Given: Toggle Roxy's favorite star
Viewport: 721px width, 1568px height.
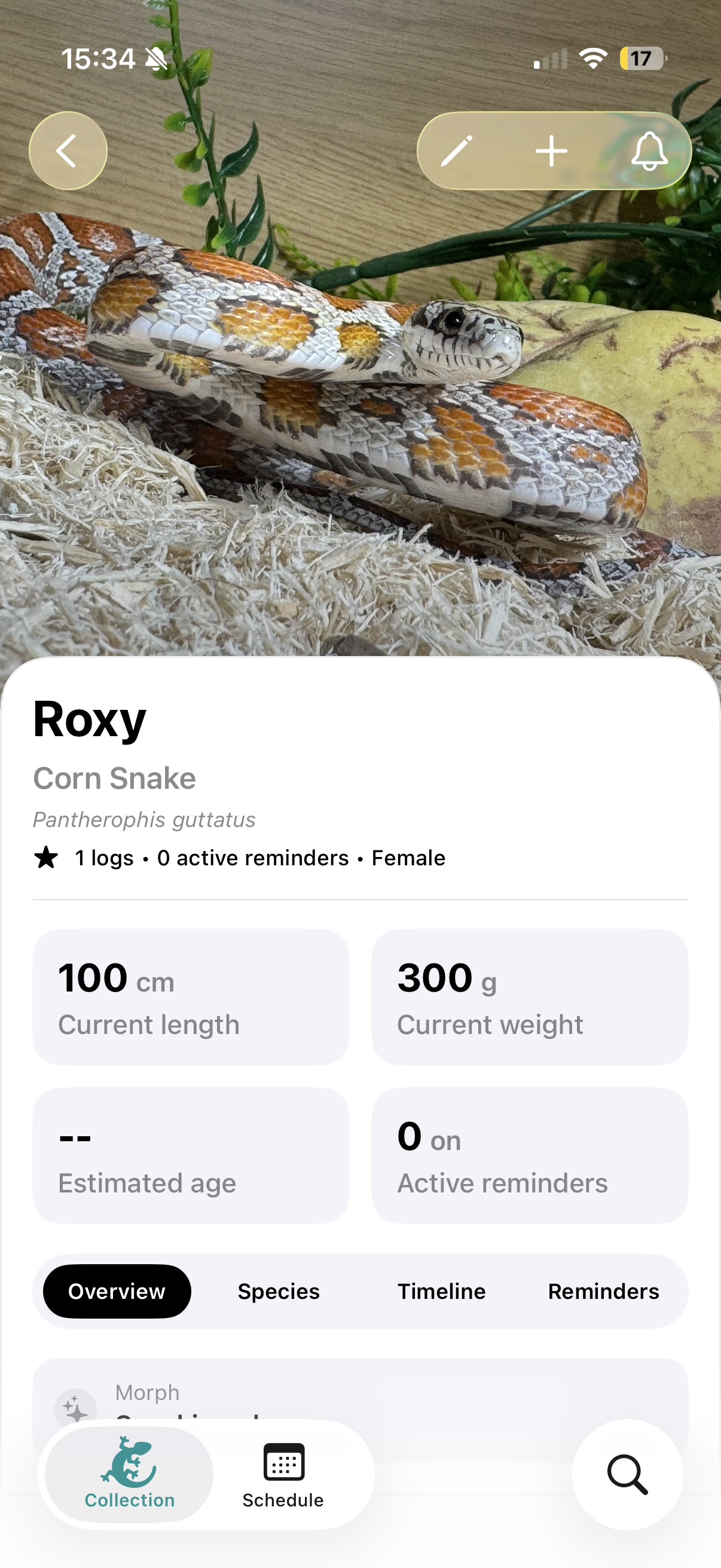Looking at the screenshot, I should [x=45, y=857].
